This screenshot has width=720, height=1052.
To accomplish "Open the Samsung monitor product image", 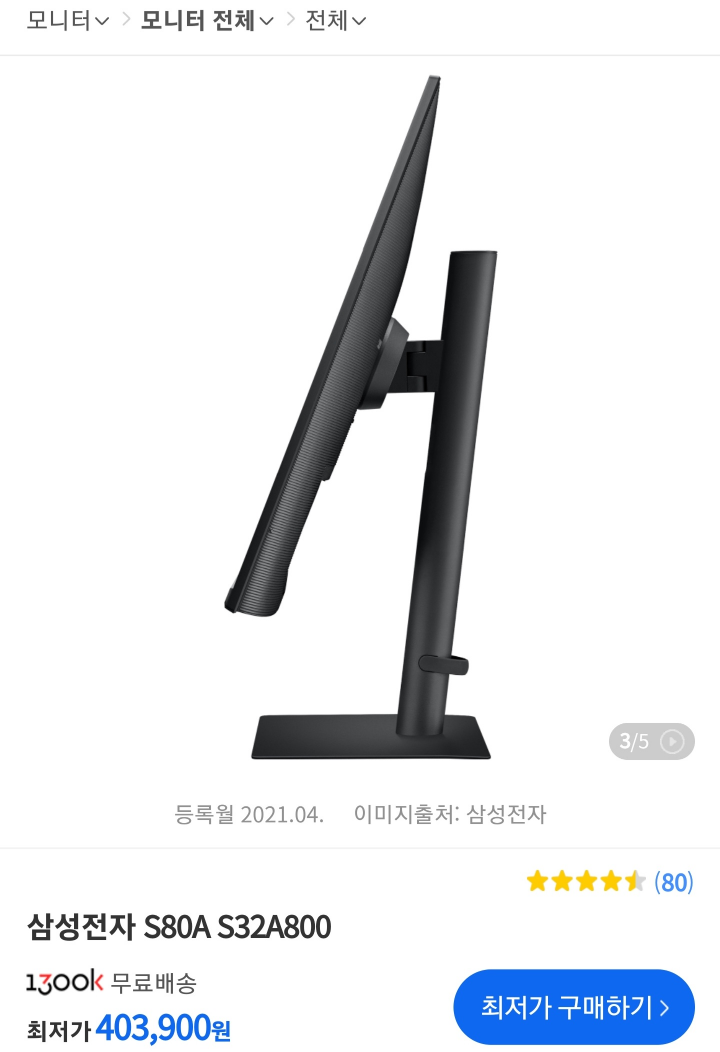I will pos(360,420).
